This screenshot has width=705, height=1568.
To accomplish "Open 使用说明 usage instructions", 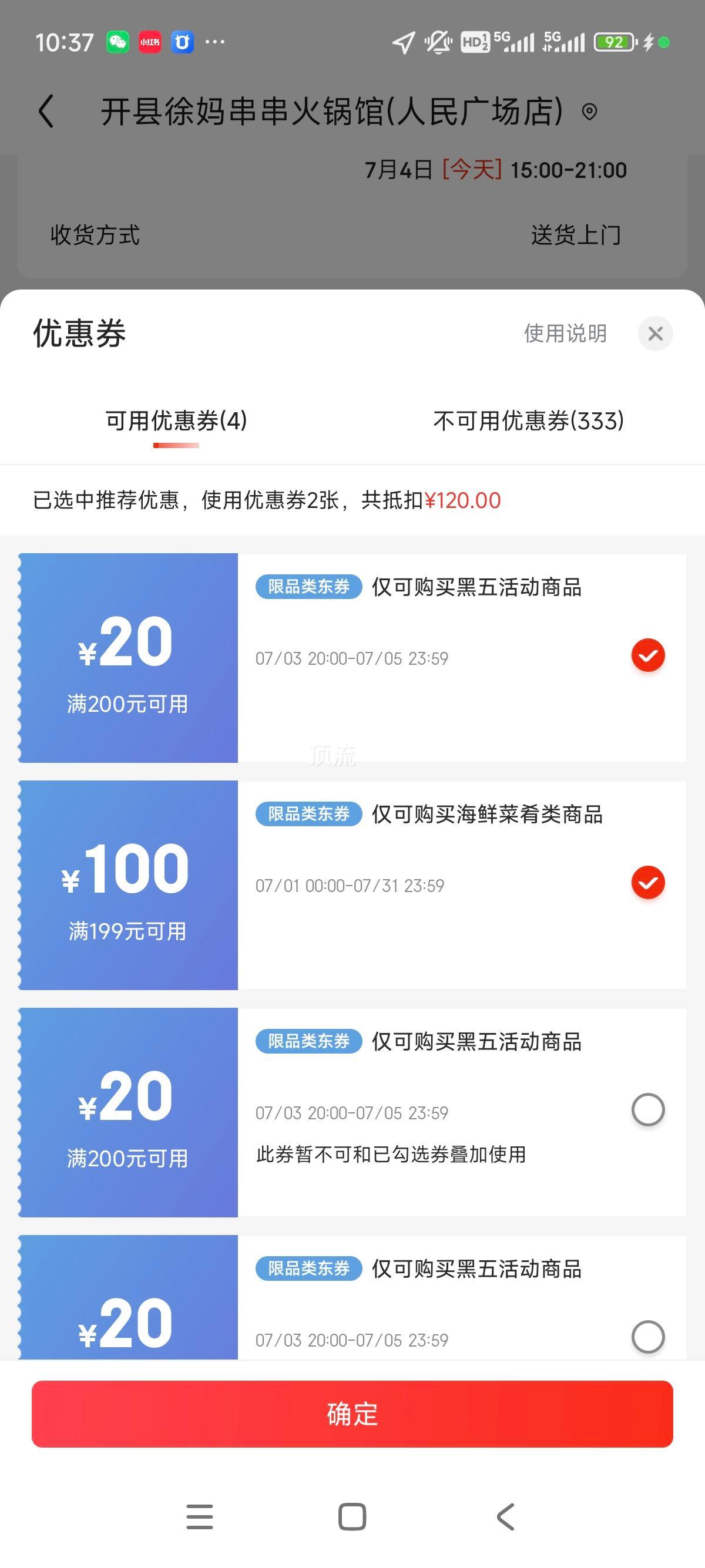I will (565, 334).
